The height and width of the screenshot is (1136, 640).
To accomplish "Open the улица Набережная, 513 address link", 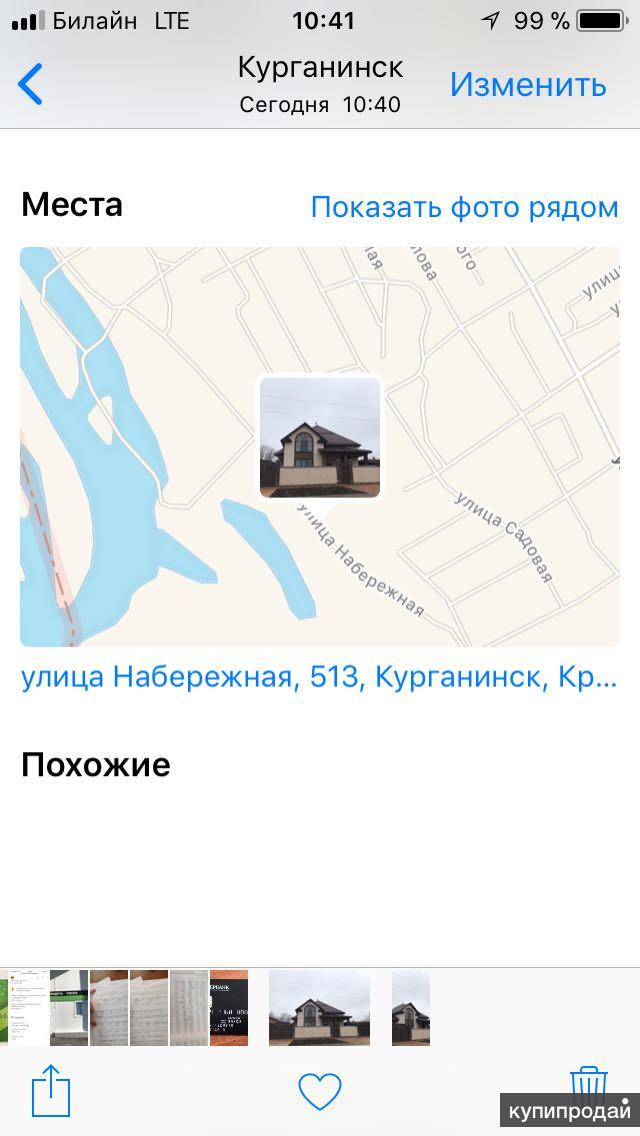I will tap(319, 677).
